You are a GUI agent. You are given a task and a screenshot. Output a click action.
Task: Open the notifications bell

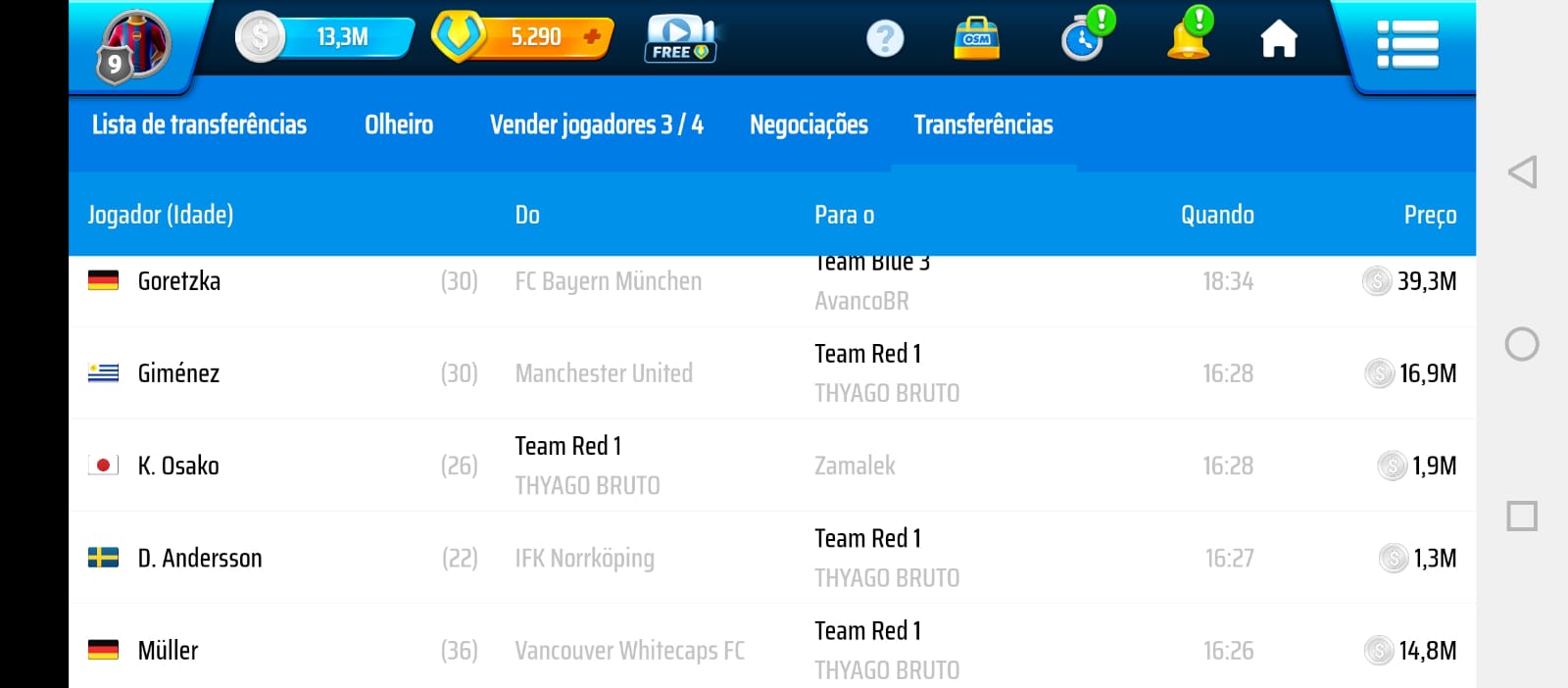pos(1188,37)
